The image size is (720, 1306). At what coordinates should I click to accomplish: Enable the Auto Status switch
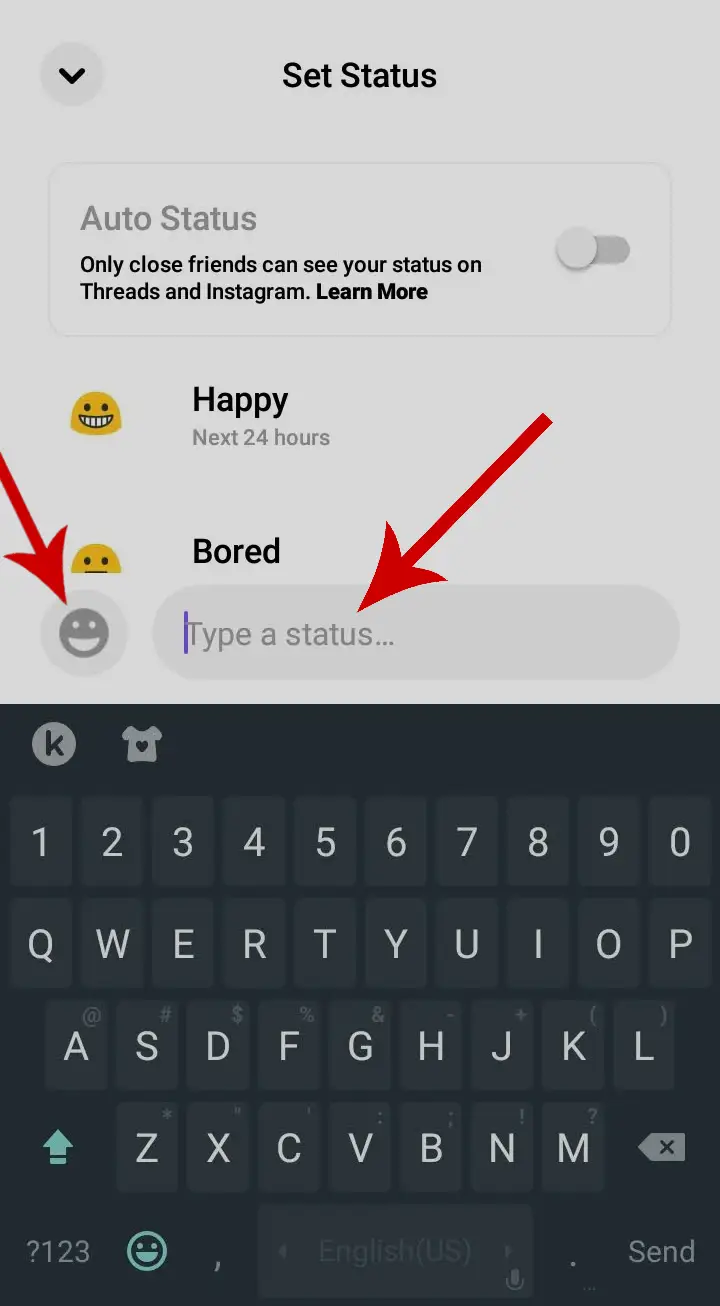click(594, 249)
